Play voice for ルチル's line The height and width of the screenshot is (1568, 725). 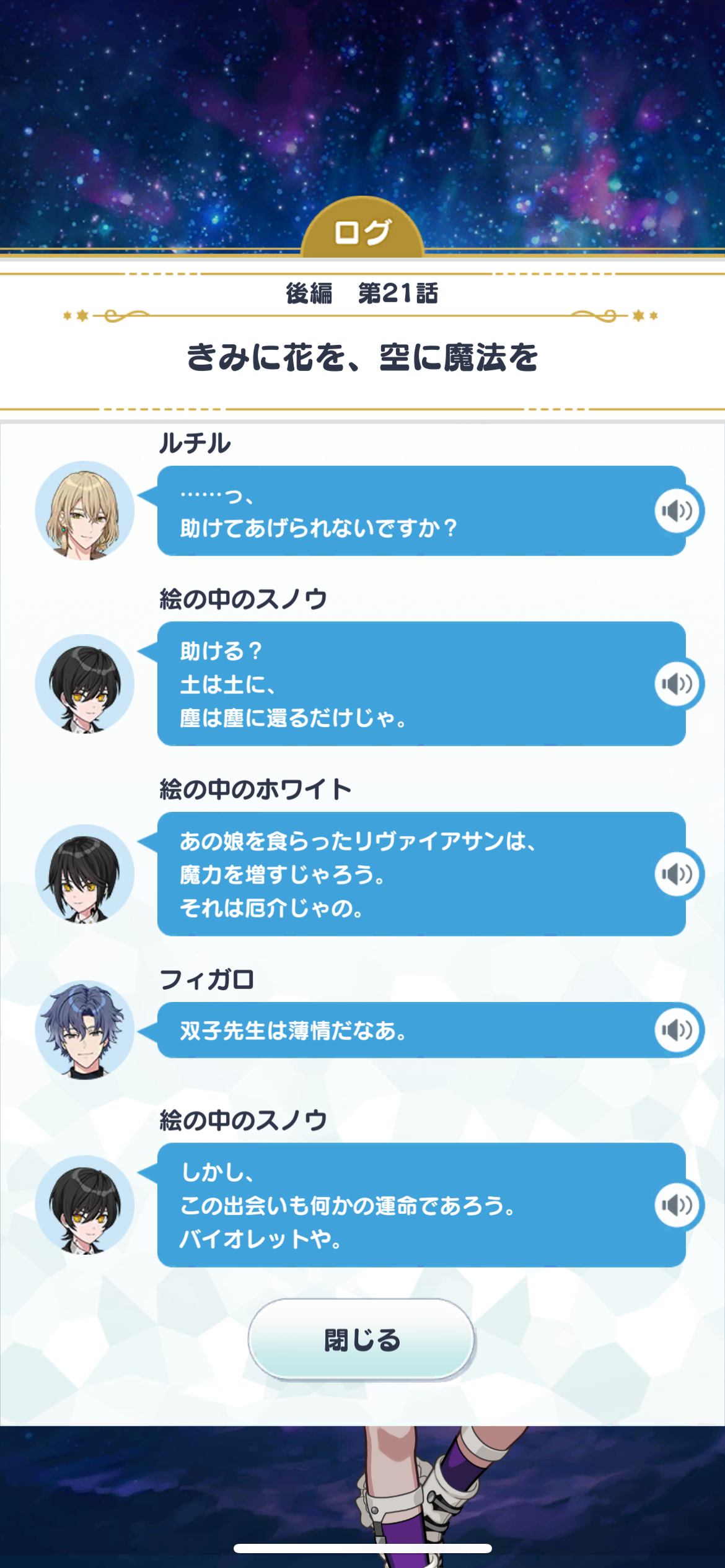(x=677, y=511)
